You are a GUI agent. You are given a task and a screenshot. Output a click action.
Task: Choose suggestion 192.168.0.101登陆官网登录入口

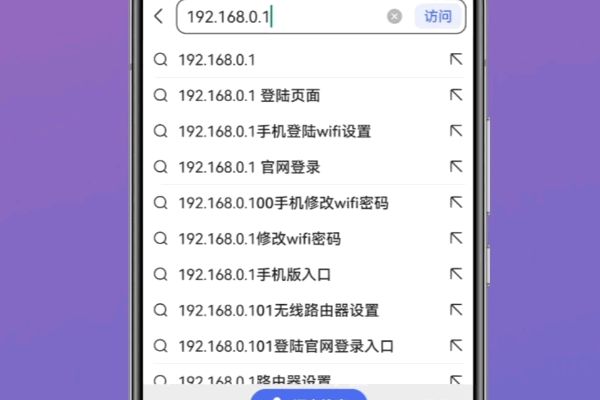286,346
